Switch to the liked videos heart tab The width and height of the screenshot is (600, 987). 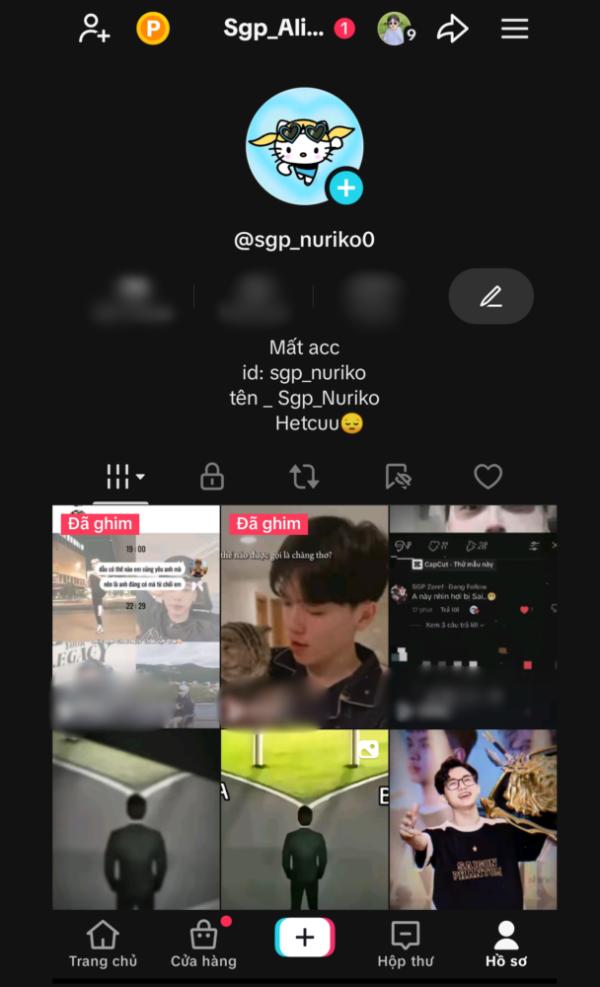tap(488, 477)
